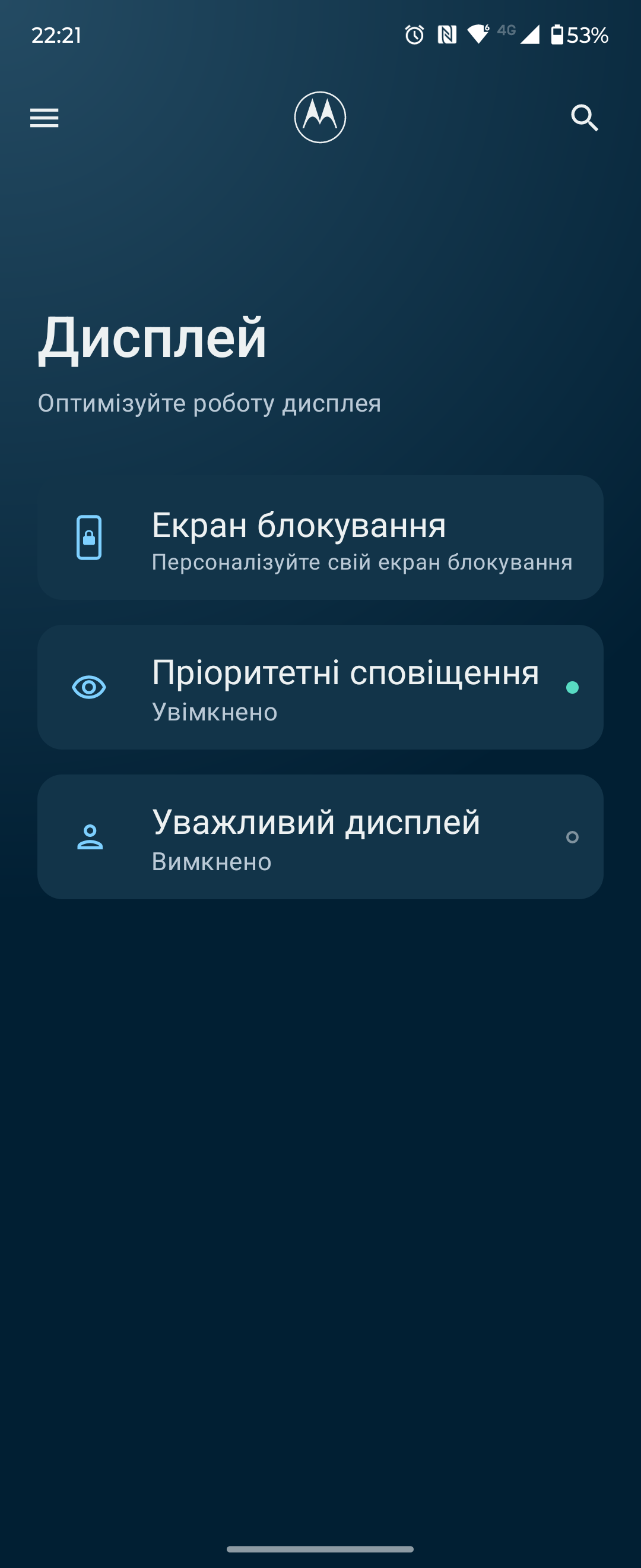Open the Екран блокування settings
Screen dimensions: 641x1568
tap(320, 538)
